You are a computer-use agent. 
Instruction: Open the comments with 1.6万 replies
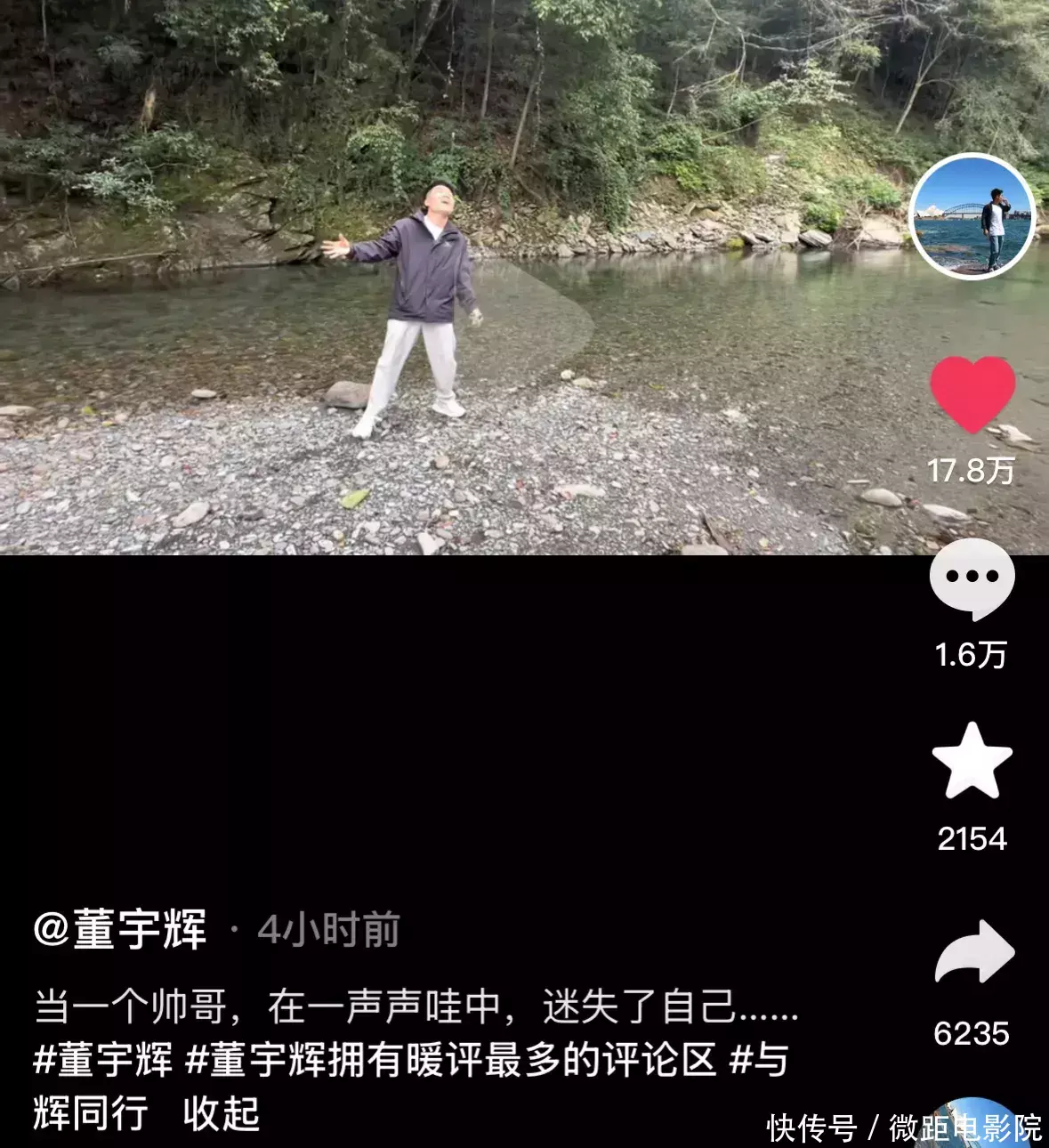(972, 580)
